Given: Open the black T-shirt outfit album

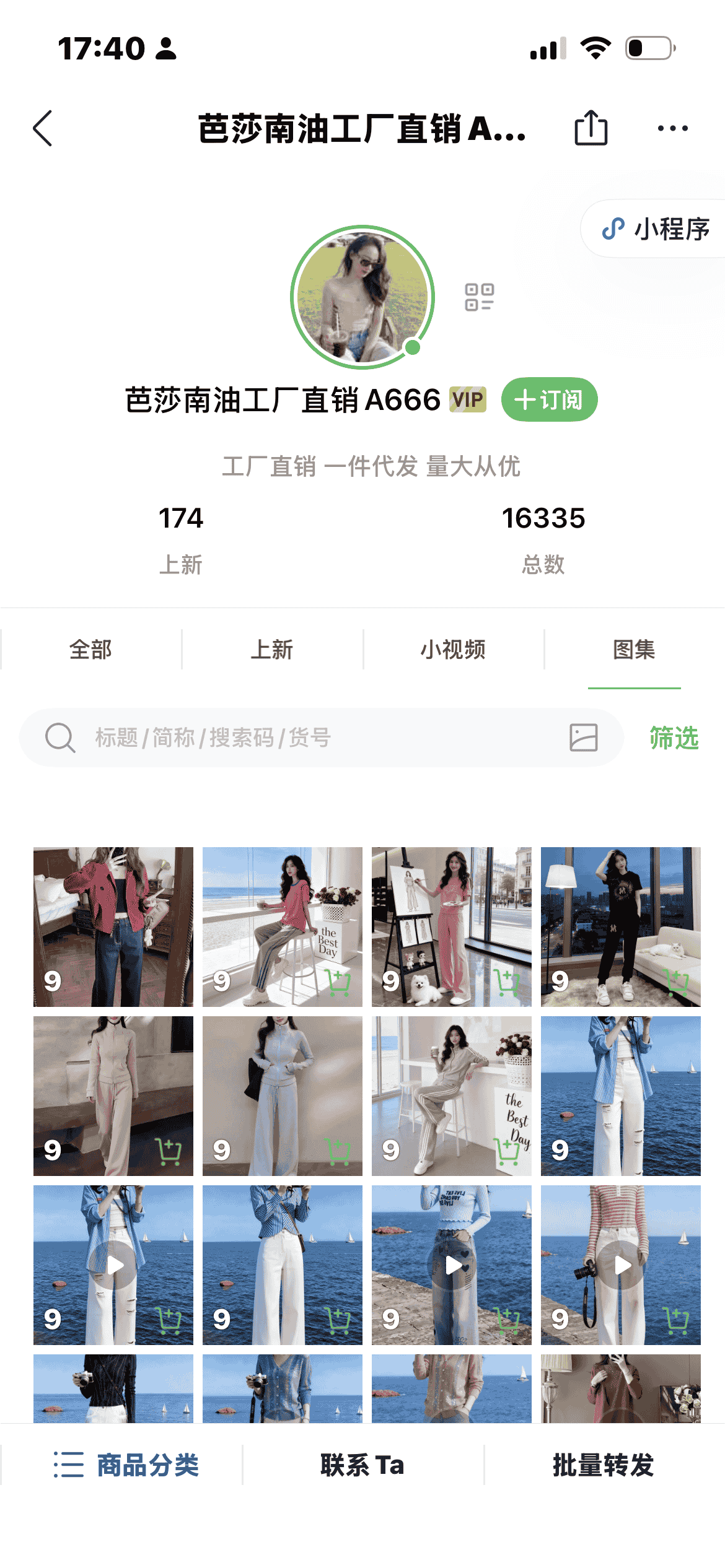Looking at the screenshot, I should 620,926.
